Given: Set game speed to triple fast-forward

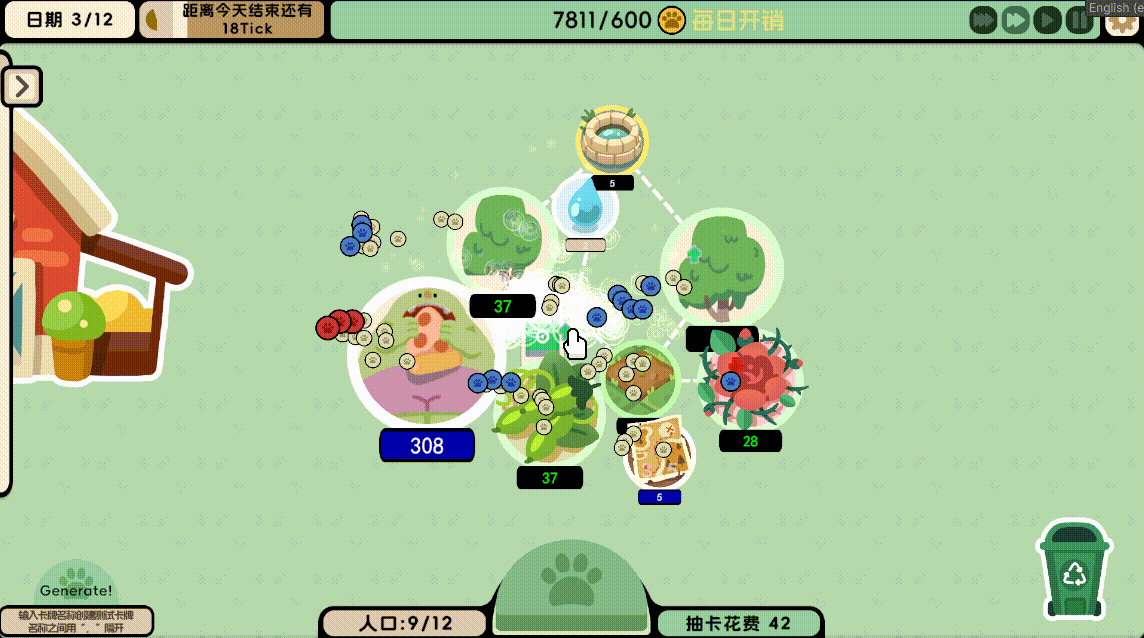Looking at the screenshot, I should pyautogui.click(x=983, y=19).
